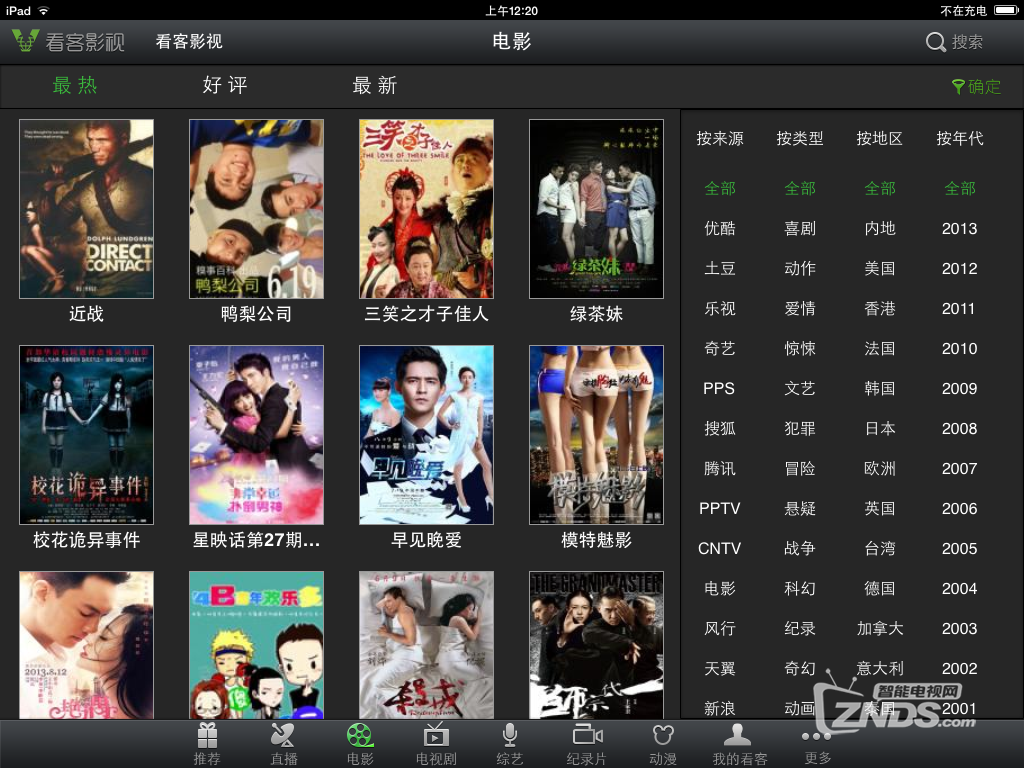Go to the 推荐 tab

207,744
